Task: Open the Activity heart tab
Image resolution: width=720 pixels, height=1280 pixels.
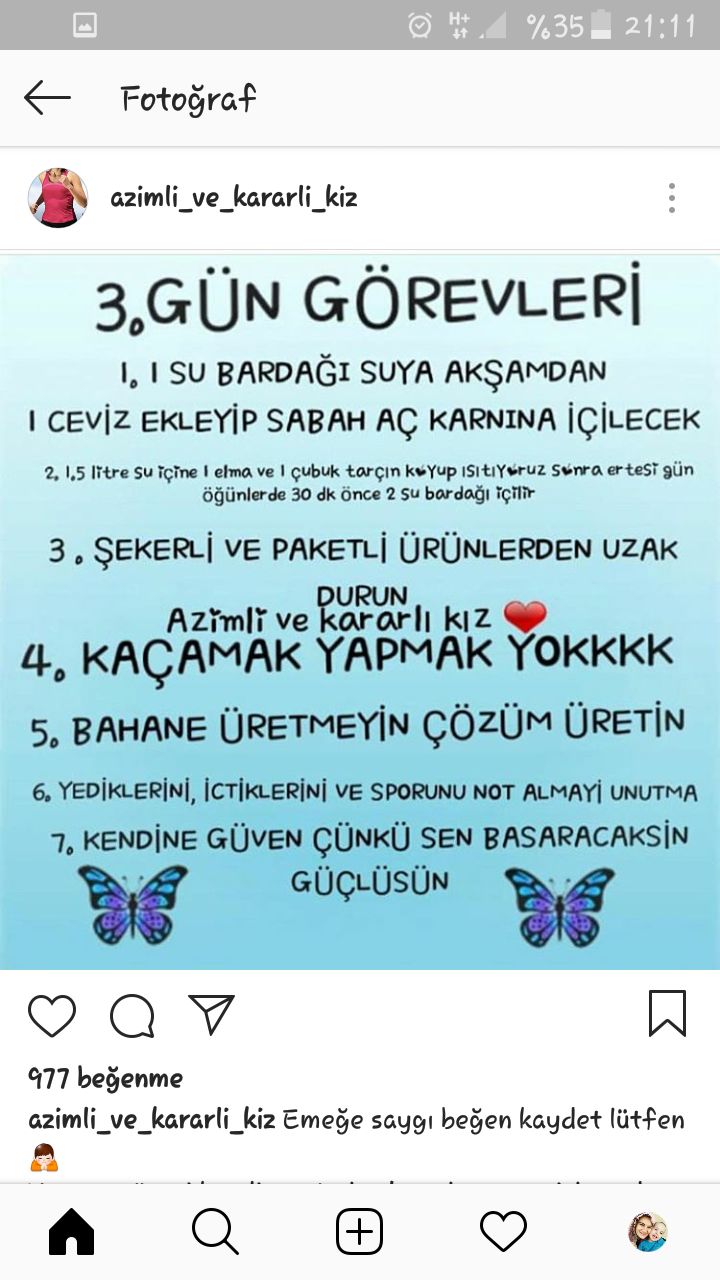Action: (x=503, y=1232)
